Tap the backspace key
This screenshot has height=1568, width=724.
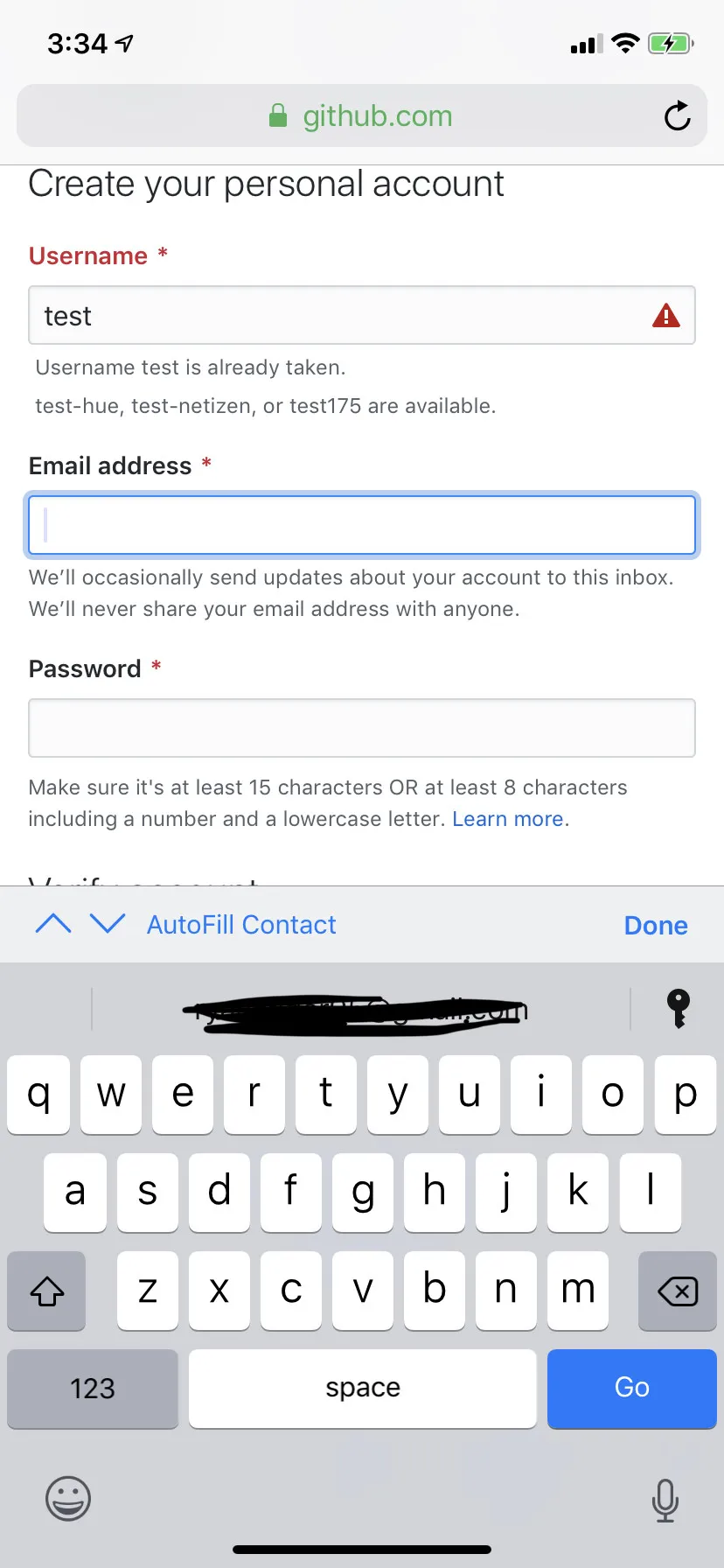point(677,1291)
